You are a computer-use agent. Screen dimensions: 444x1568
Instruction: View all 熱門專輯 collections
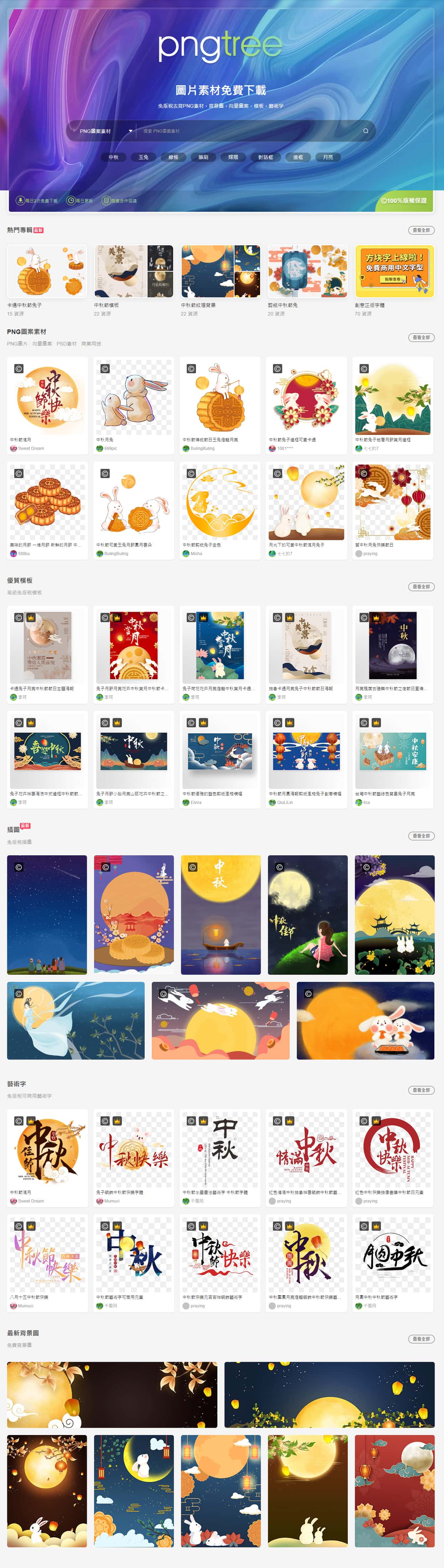pos(421,230)
